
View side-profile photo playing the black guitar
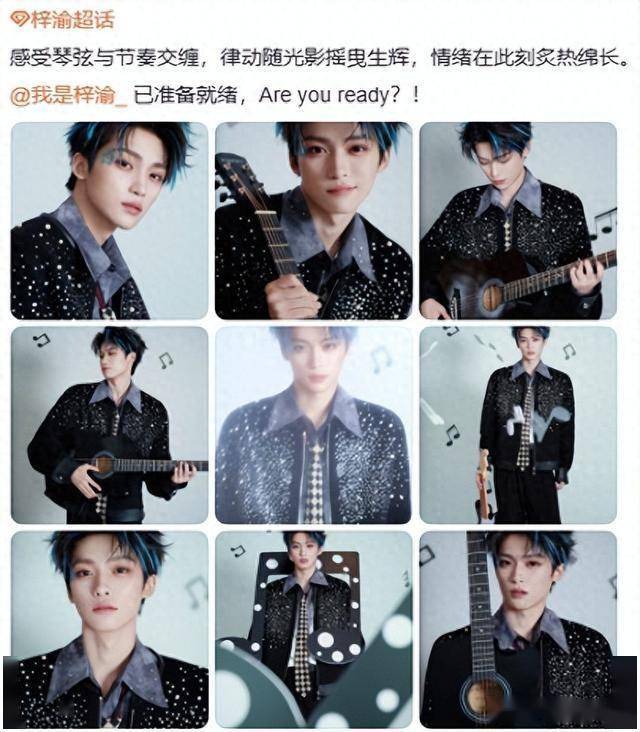point(109,425)
